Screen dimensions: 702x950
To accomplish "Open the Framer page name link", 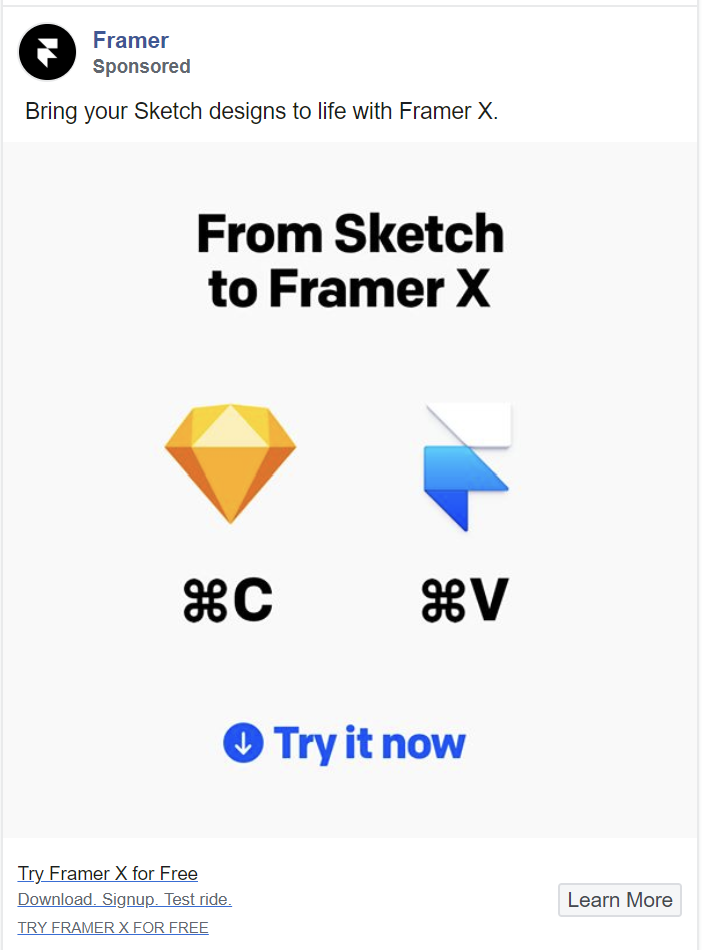I will click(x=130, y=40).
